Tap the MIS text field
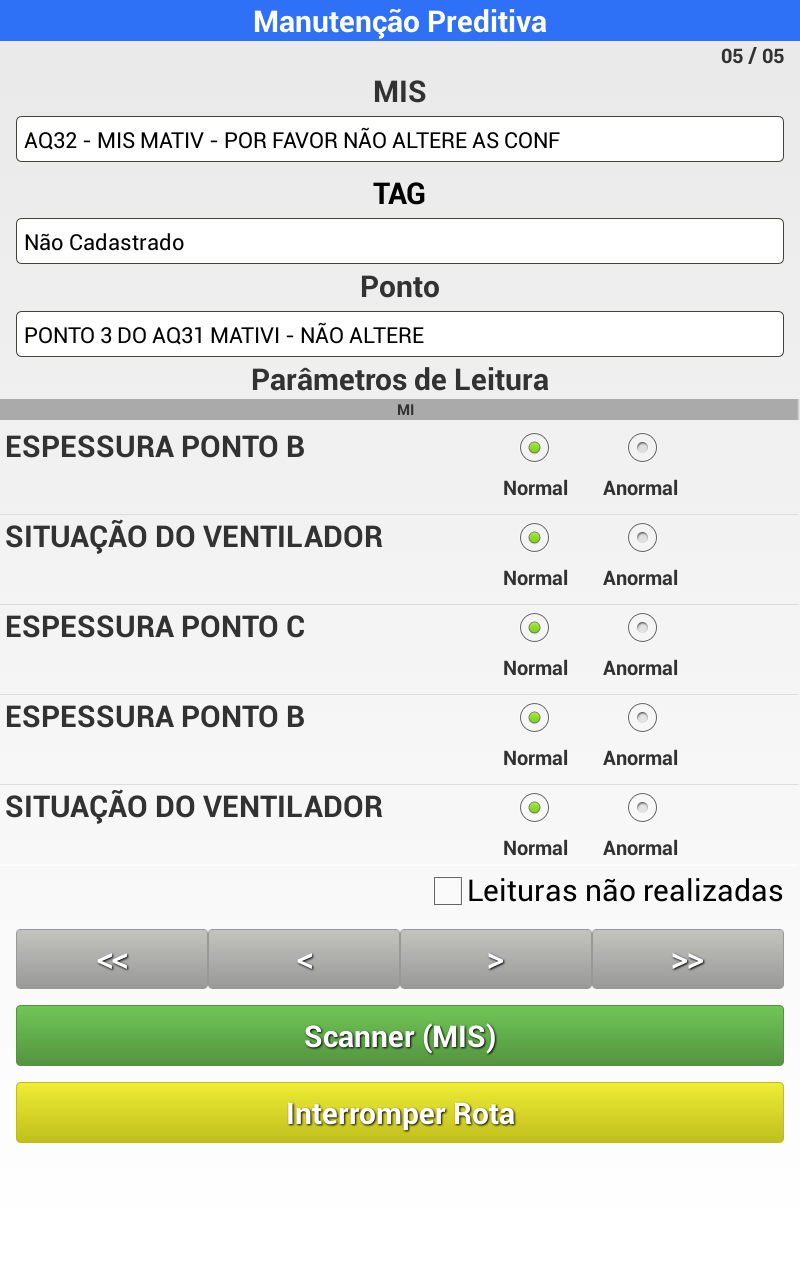Image resolution: width=800 pixels, height=1280 pixels. pos(400,139)
